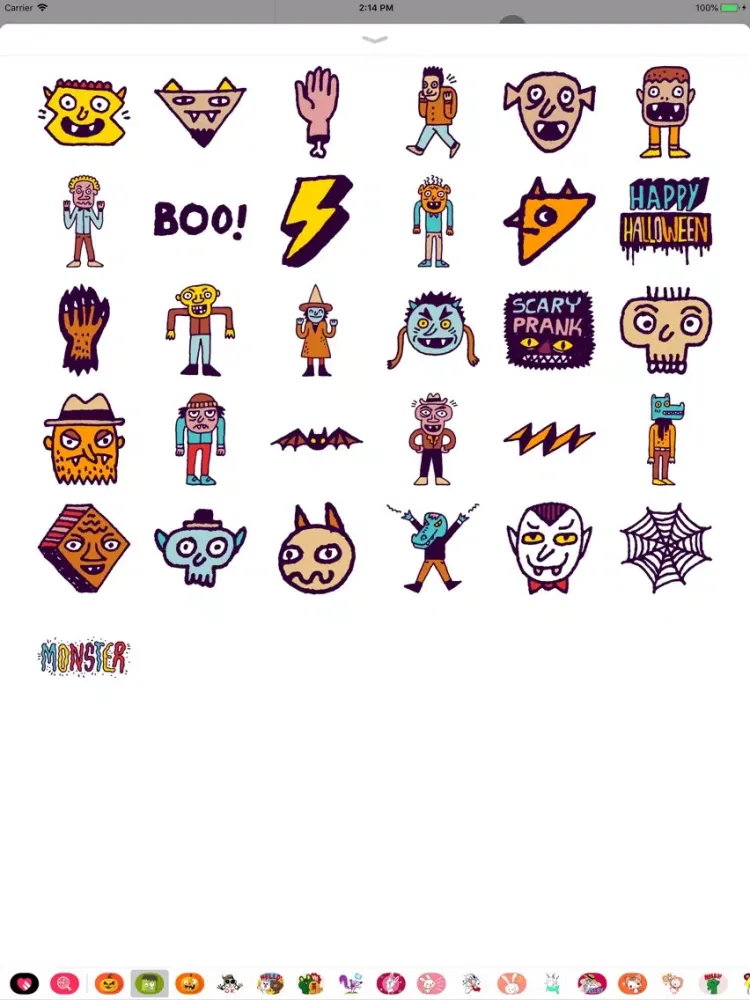Viewport: 750px width, 1000px height.
Task: Open the pirate skull sticker pack
Action: (229, 984)
